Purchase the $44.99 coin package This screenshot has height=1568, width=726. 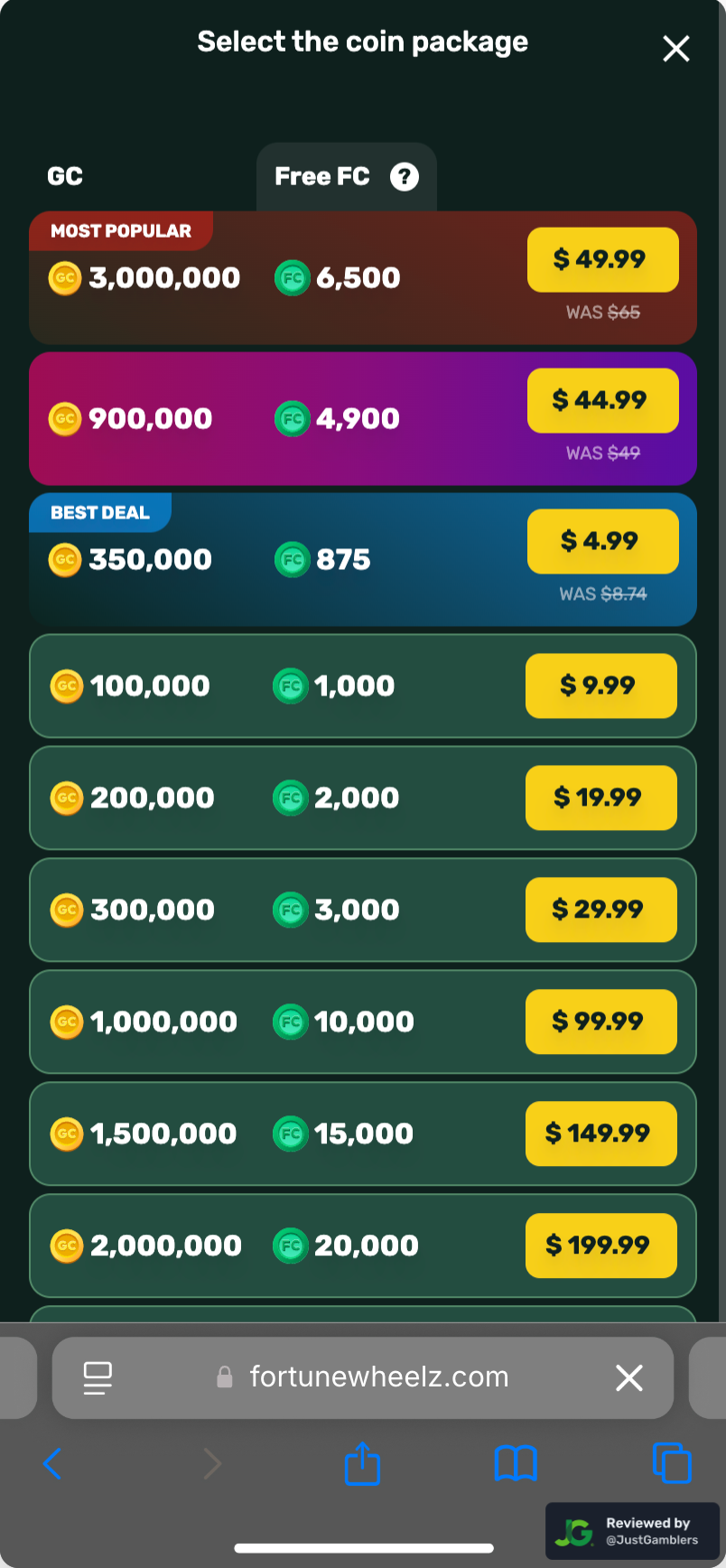(602, 400)
